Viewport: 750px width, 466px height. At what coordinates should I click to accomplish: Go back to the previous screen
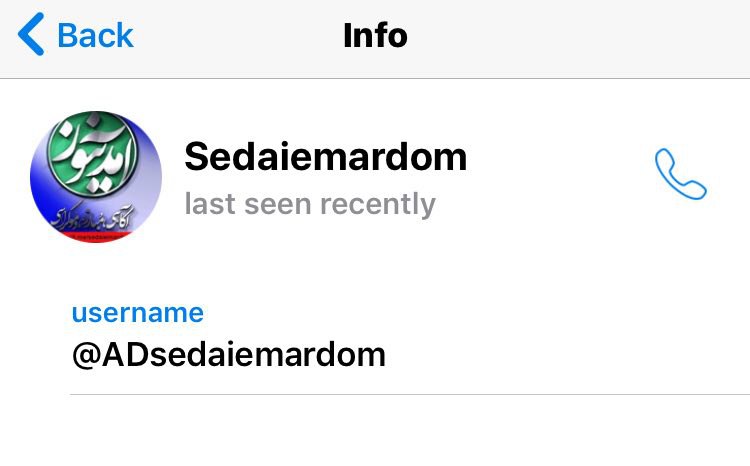(76, 36)
